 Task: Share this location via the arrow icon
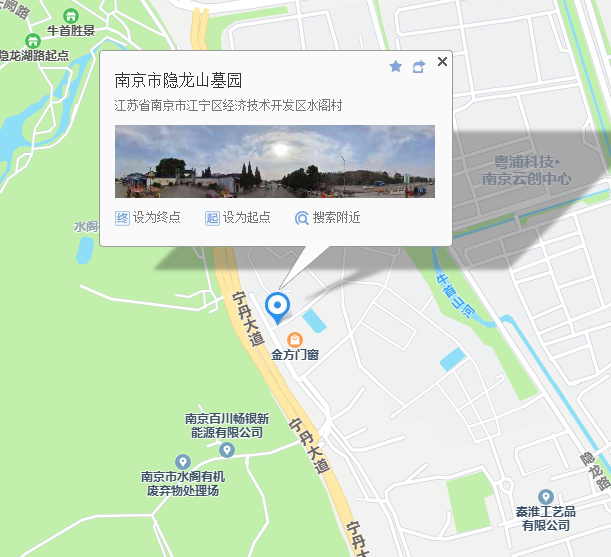point(419,66)
